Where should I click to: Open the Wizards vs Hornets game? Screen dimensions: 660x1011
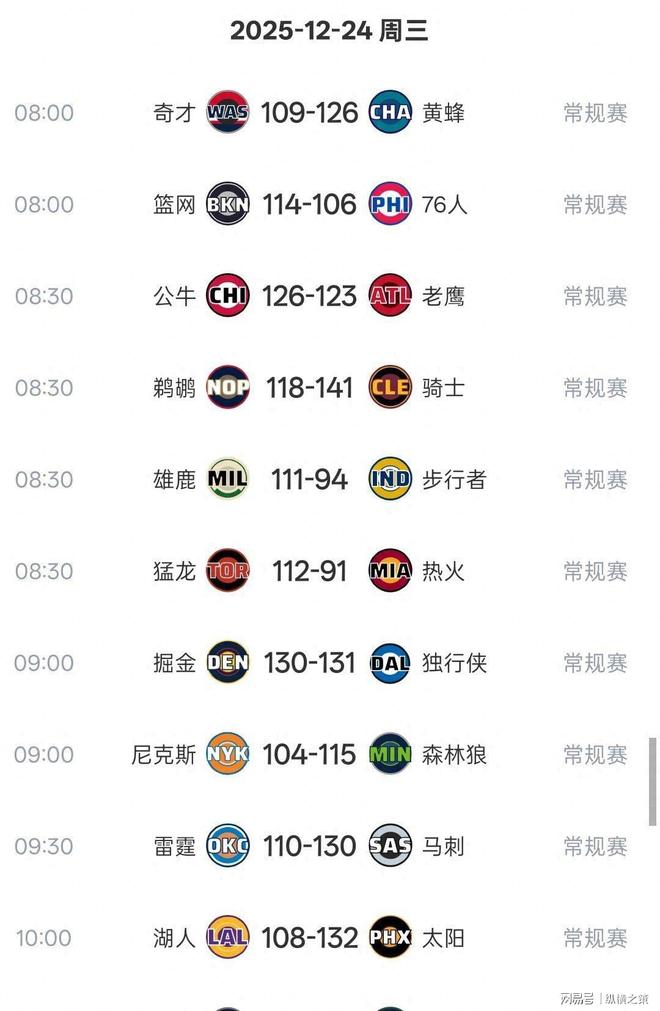(x=309, y=113)
